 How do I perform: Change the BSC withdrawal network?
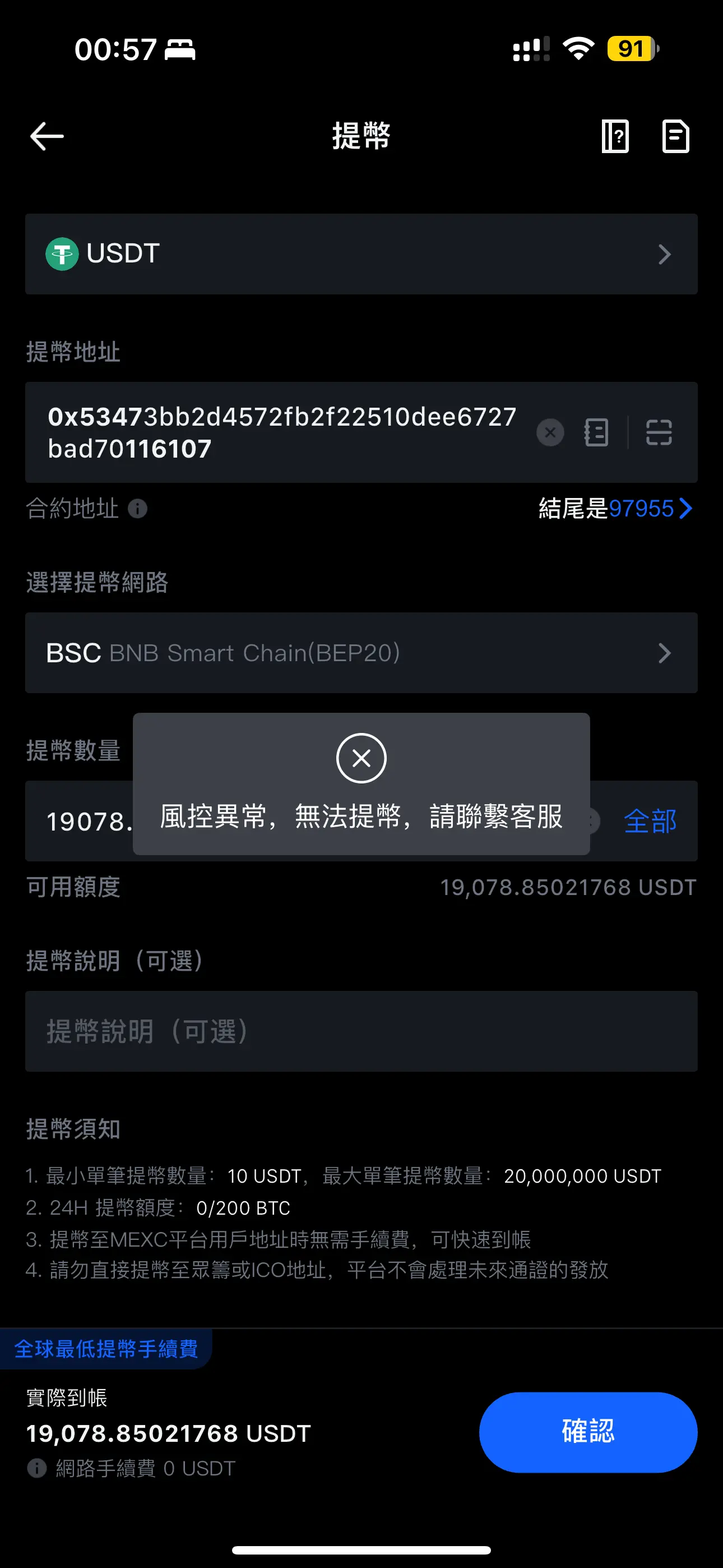(x=361, y=653)
